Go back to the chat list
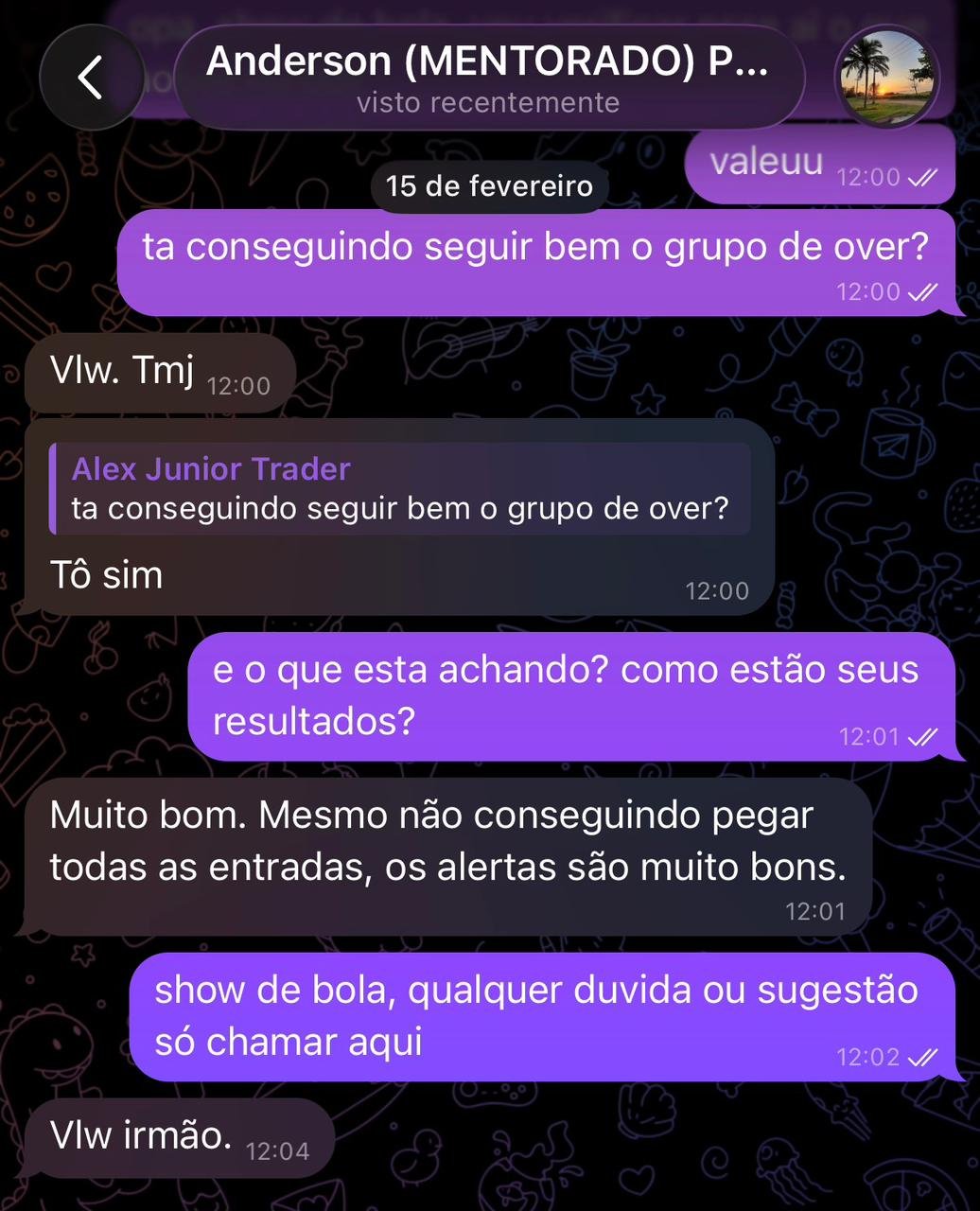 (91, 78)
